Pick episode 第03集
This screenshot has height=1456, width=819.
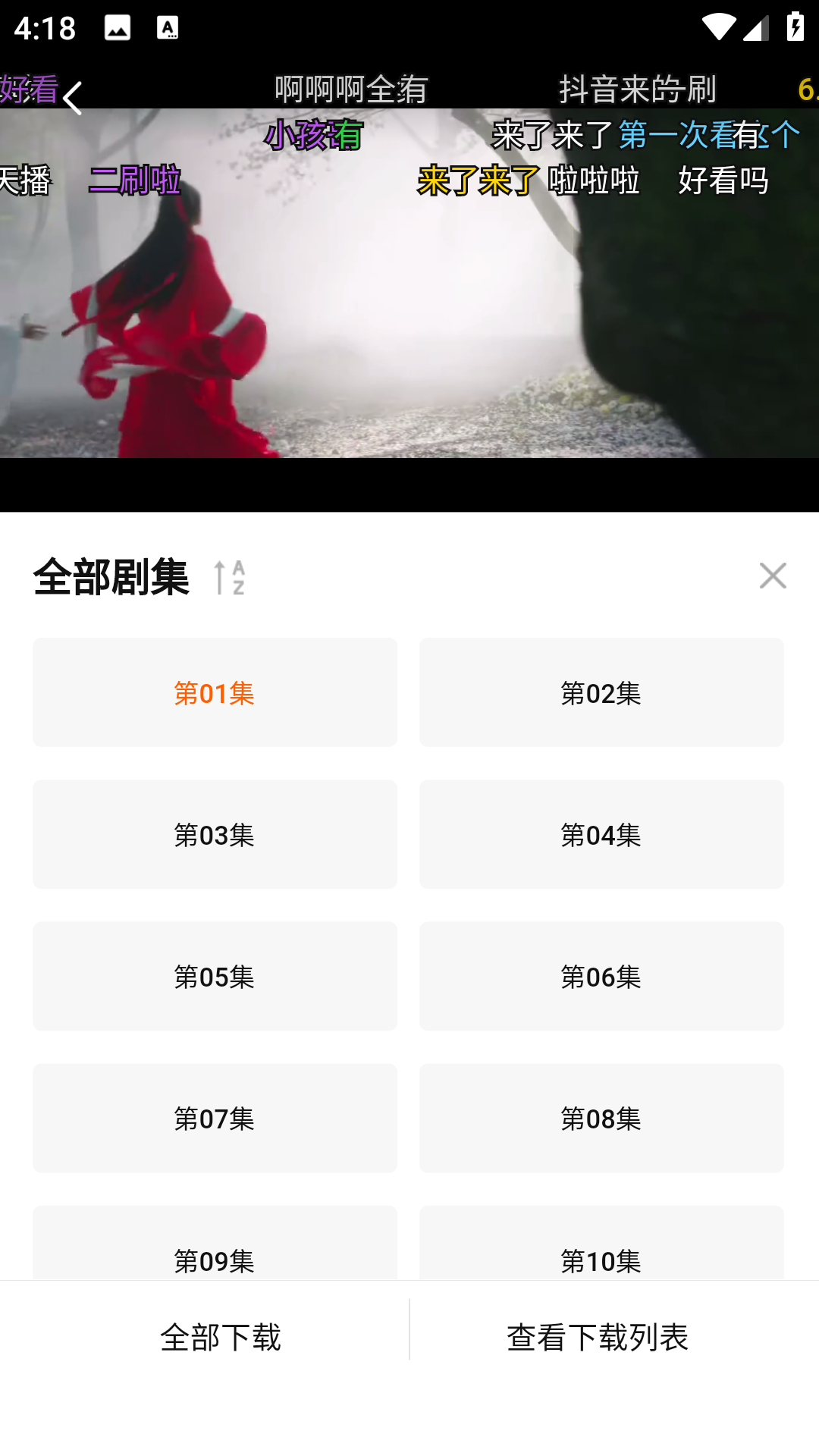[215, 834]
